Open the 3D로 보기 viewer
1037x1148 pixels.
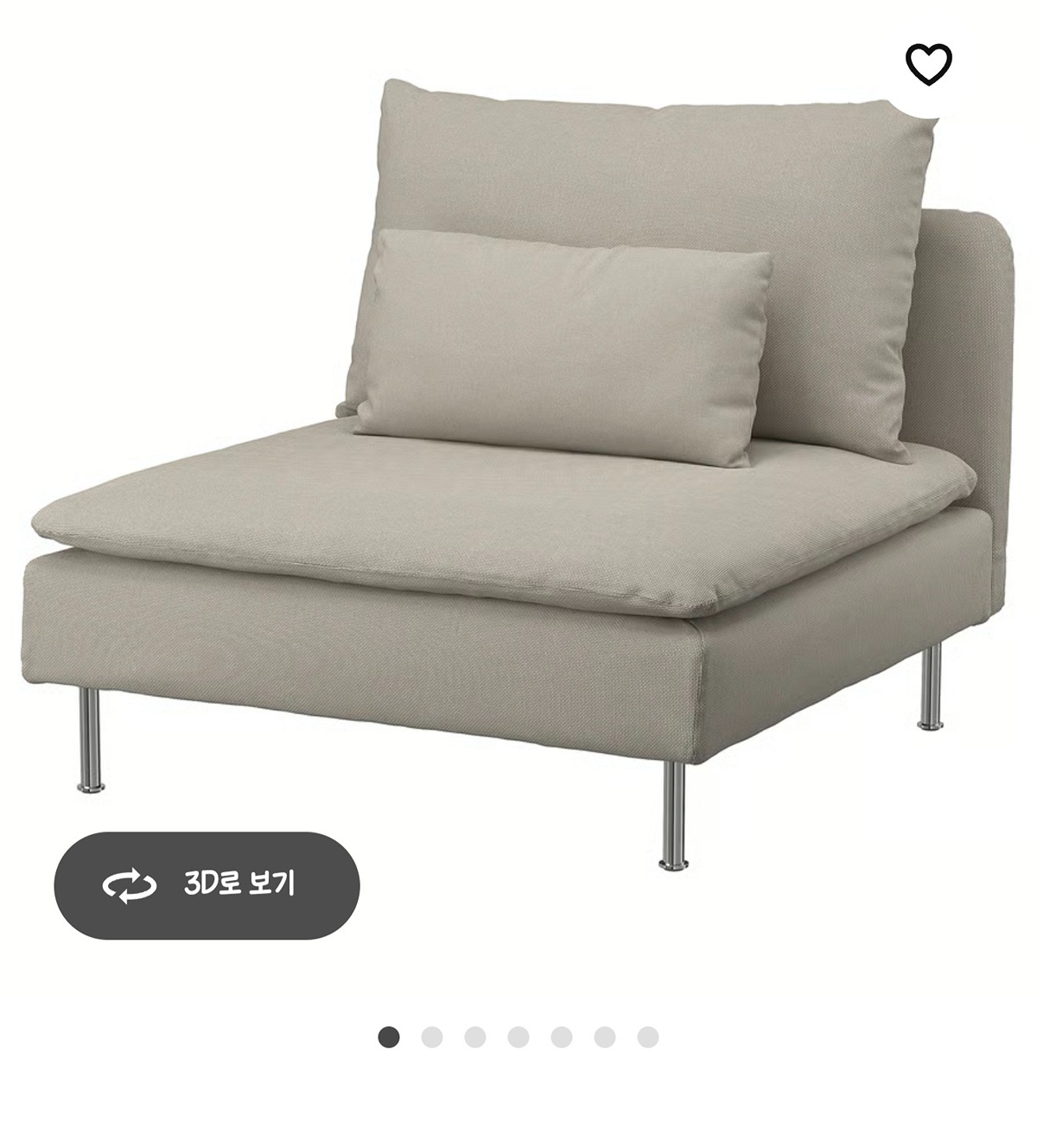(207, 884)
